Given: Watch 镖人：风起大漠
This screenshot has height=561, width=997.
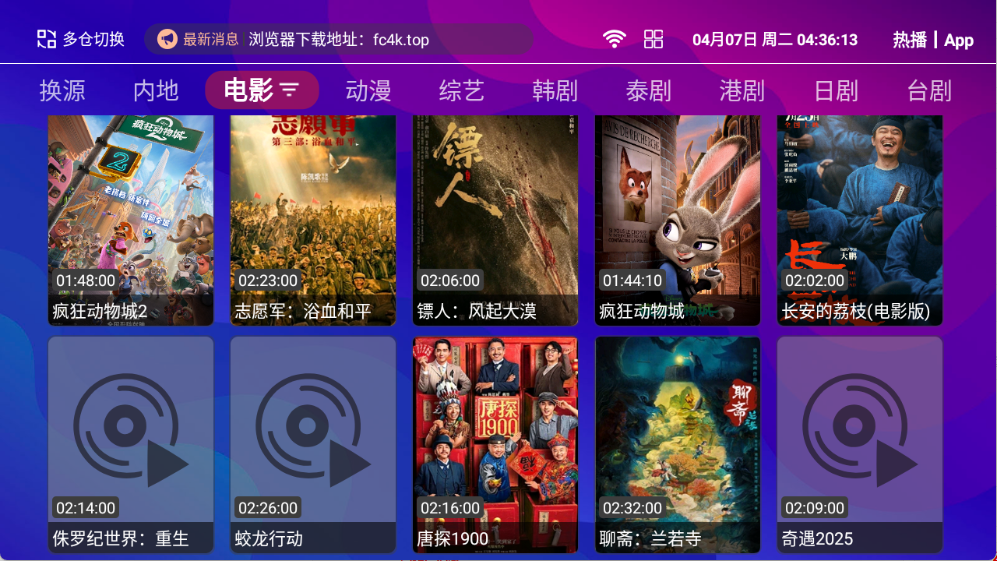Looking at the screenshot, I should (x=495, y=220).
